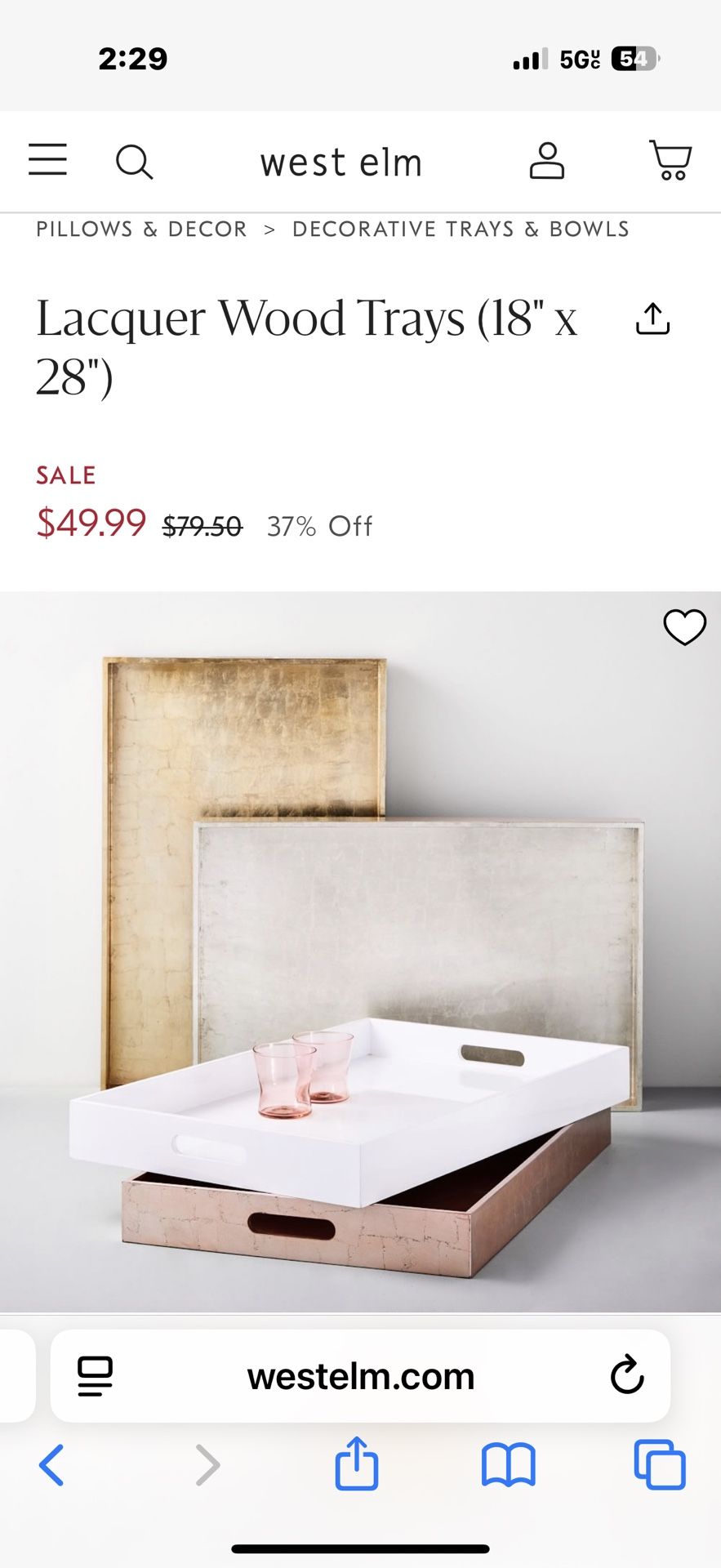Open the hamburger menu
This screenshot has width=721, height=1568.
(47, 160)
